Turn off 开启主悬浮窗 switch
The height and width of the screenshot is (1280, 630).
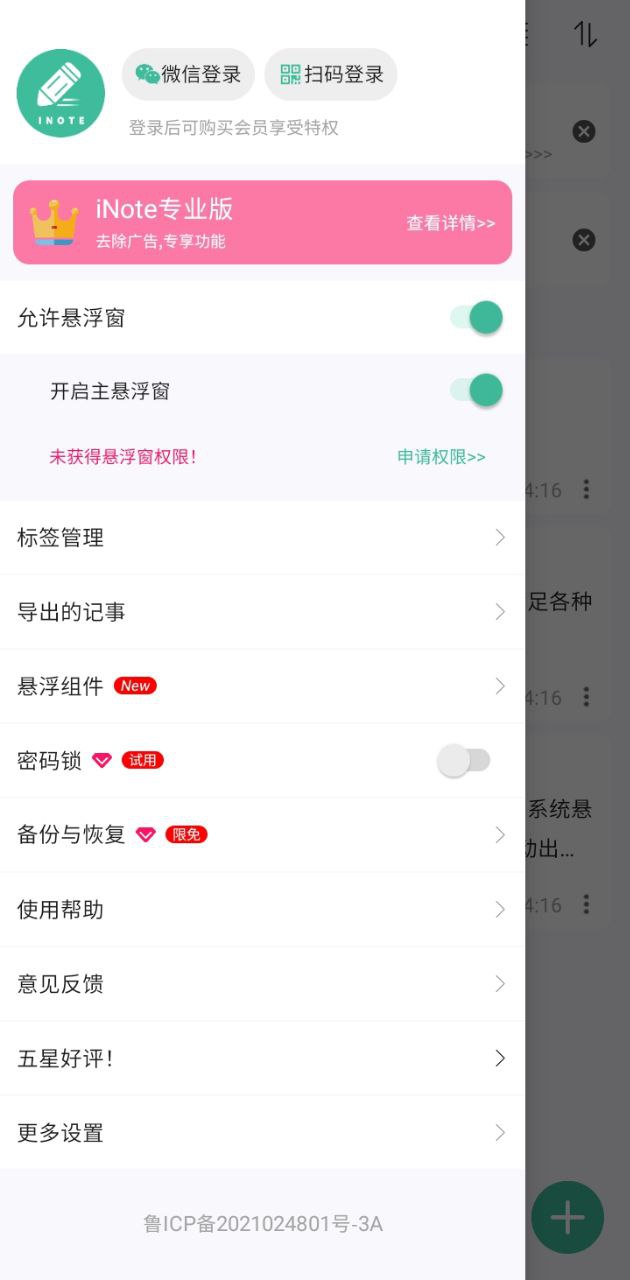coord(476,390)
